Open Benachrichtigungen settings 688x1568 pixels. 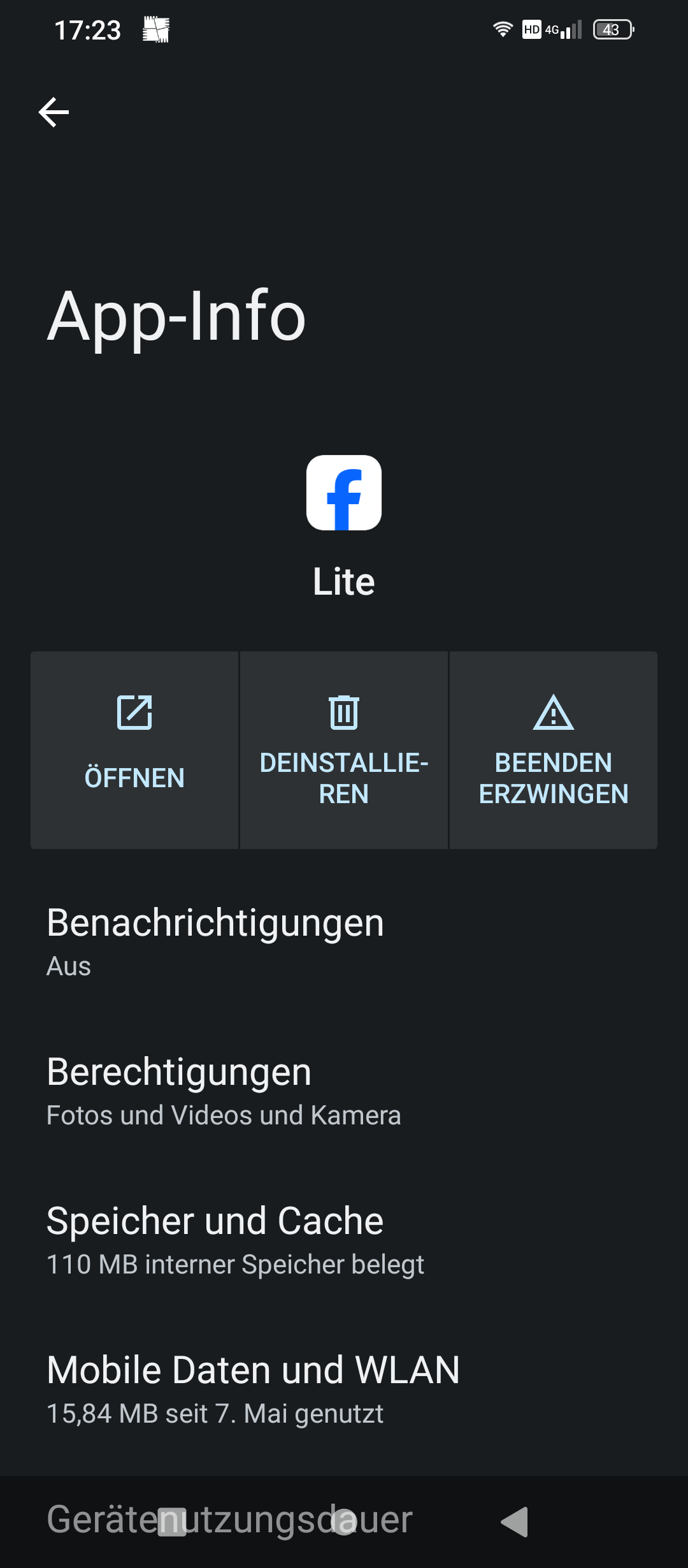tap(215, 941)
